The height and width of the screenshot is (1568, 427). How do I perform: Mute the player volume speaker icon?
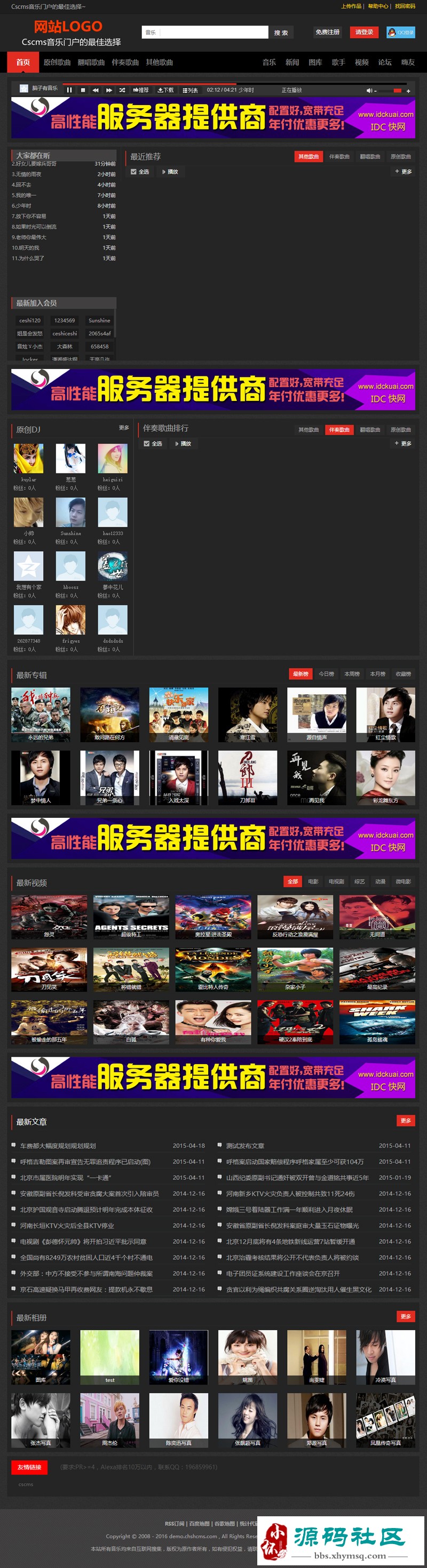point(368,90)
